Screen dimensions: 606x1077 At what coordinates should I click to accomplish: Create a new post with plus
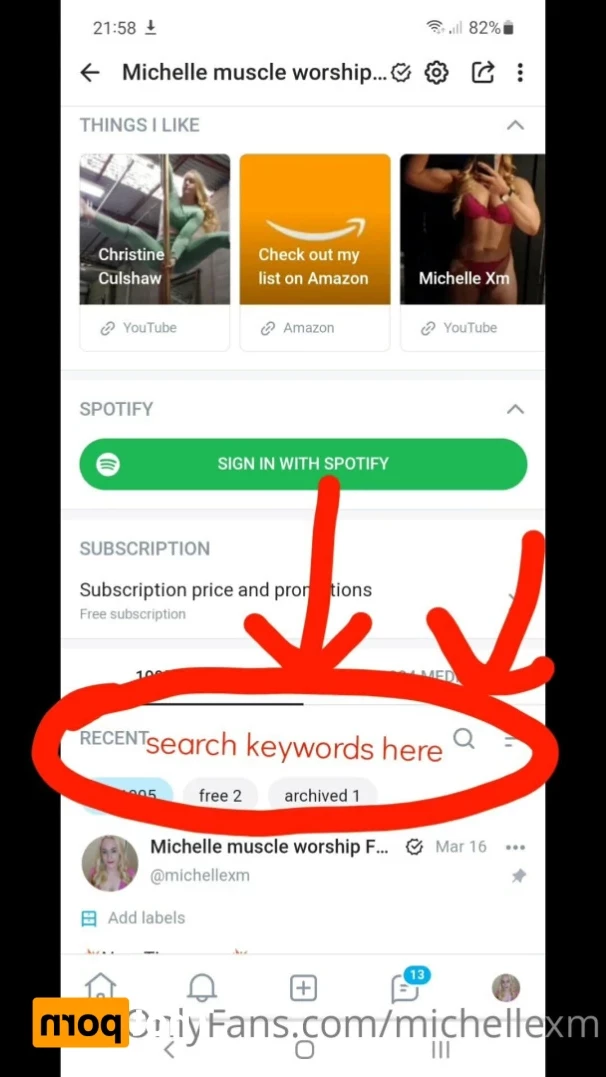tap(303, 988)
